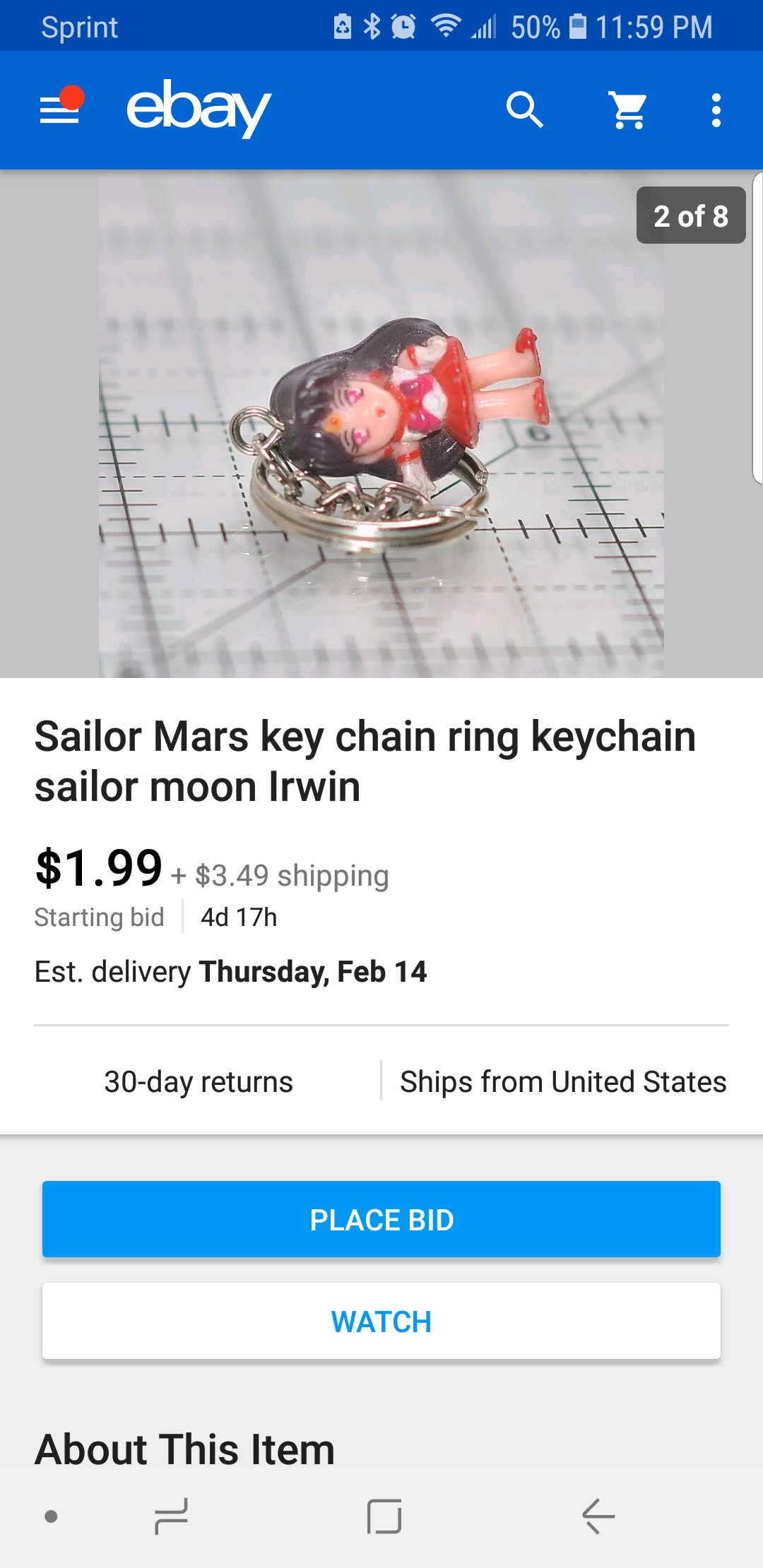Open the search magnifier icon
The width and height of the screenshot is (763, 1568).
click(x=525, y=109)
